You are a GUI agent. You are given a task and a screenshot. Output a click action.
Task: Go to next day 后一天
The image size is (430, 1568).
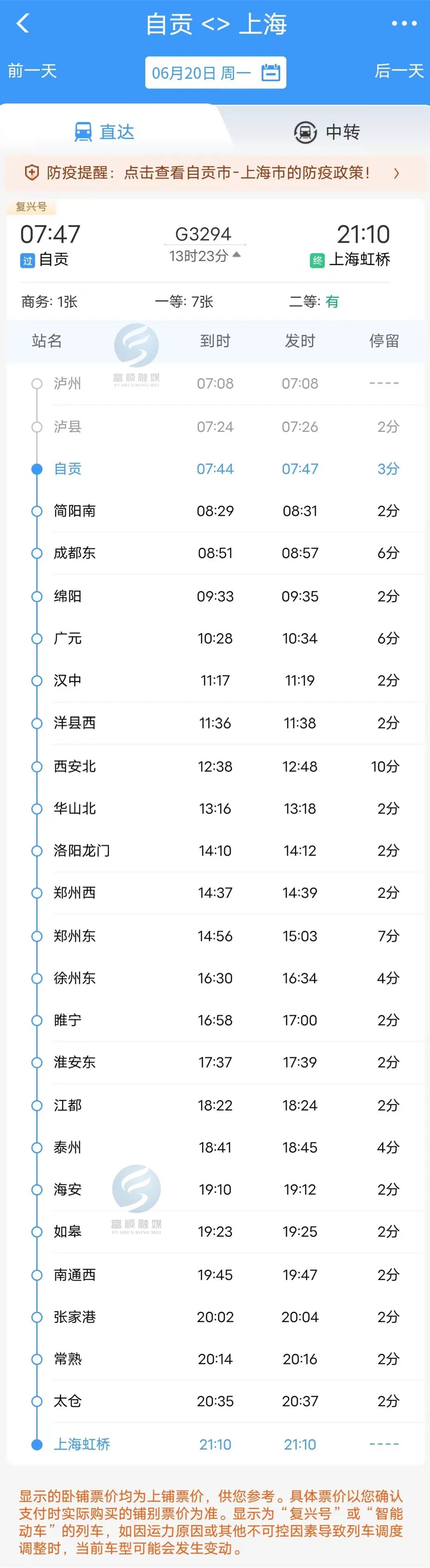(x=399, y=71)
